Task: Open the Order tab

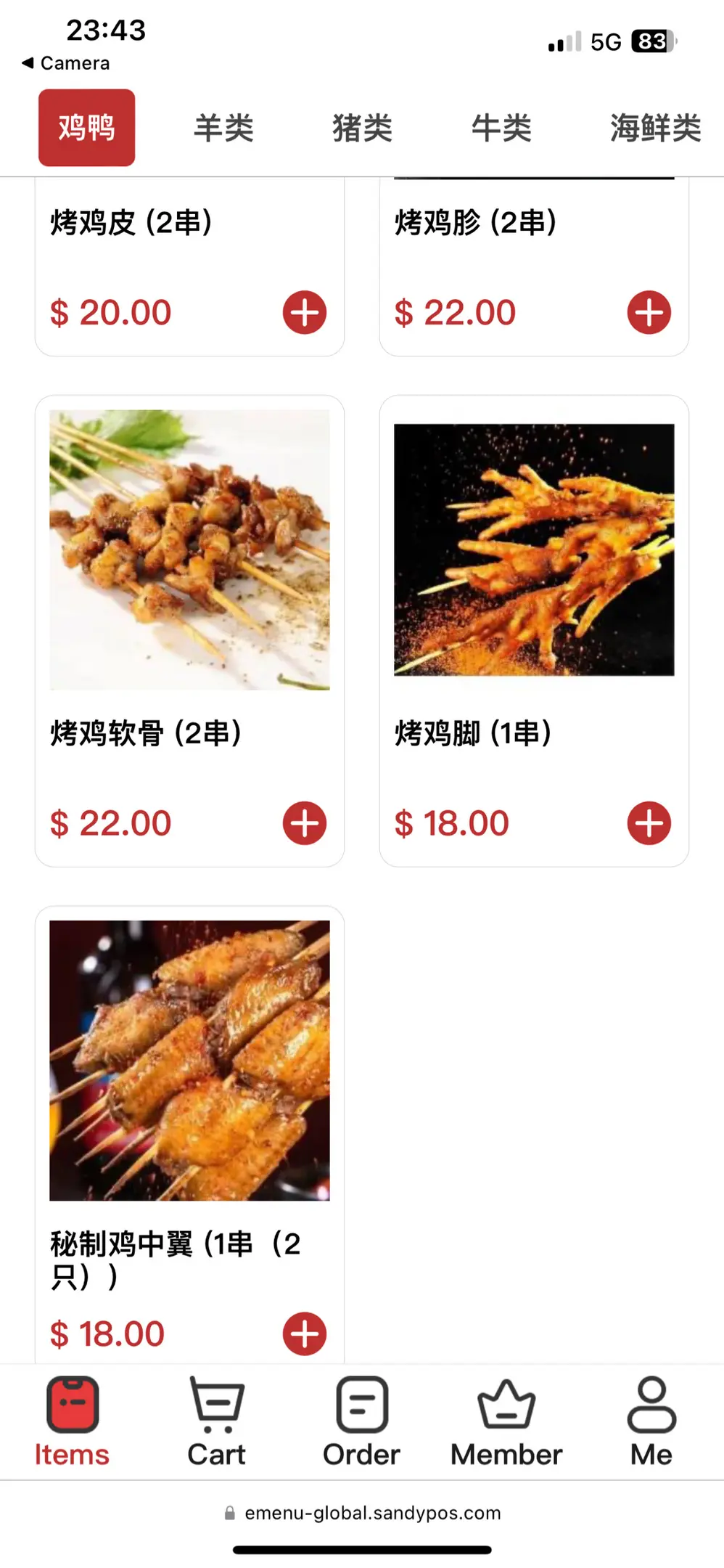Action: click(x=361, y=1421)
